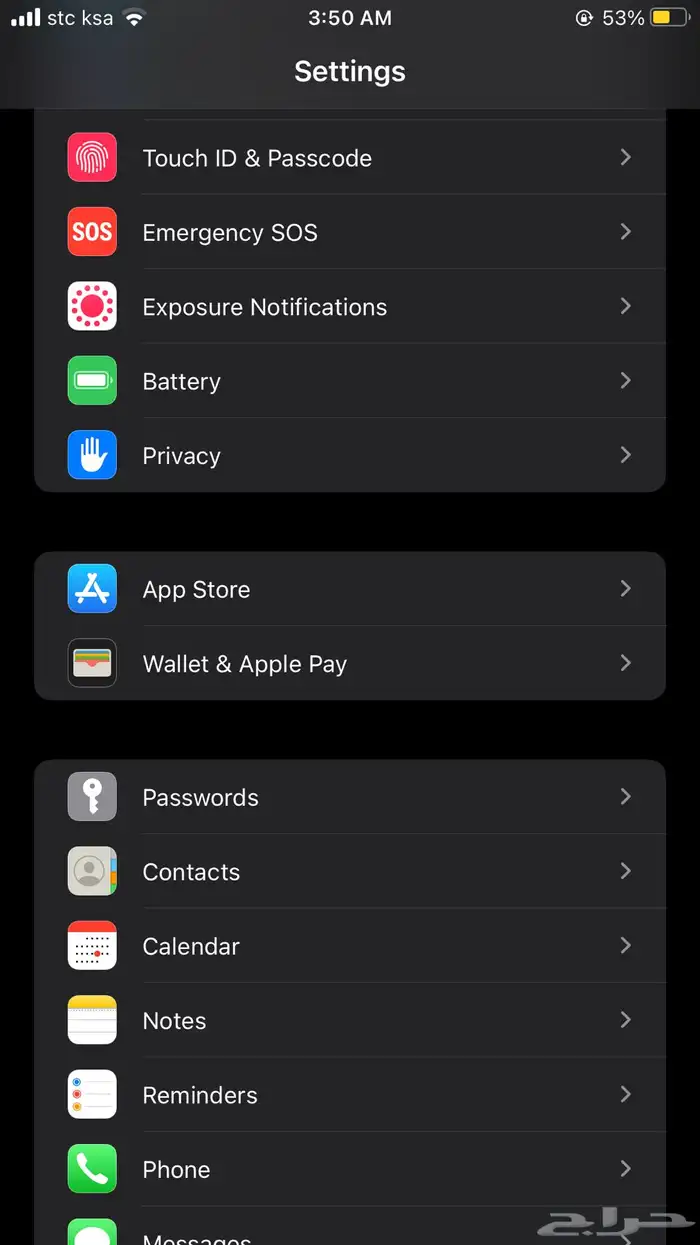
Task: View Battery settings
Action: point(350,381)
